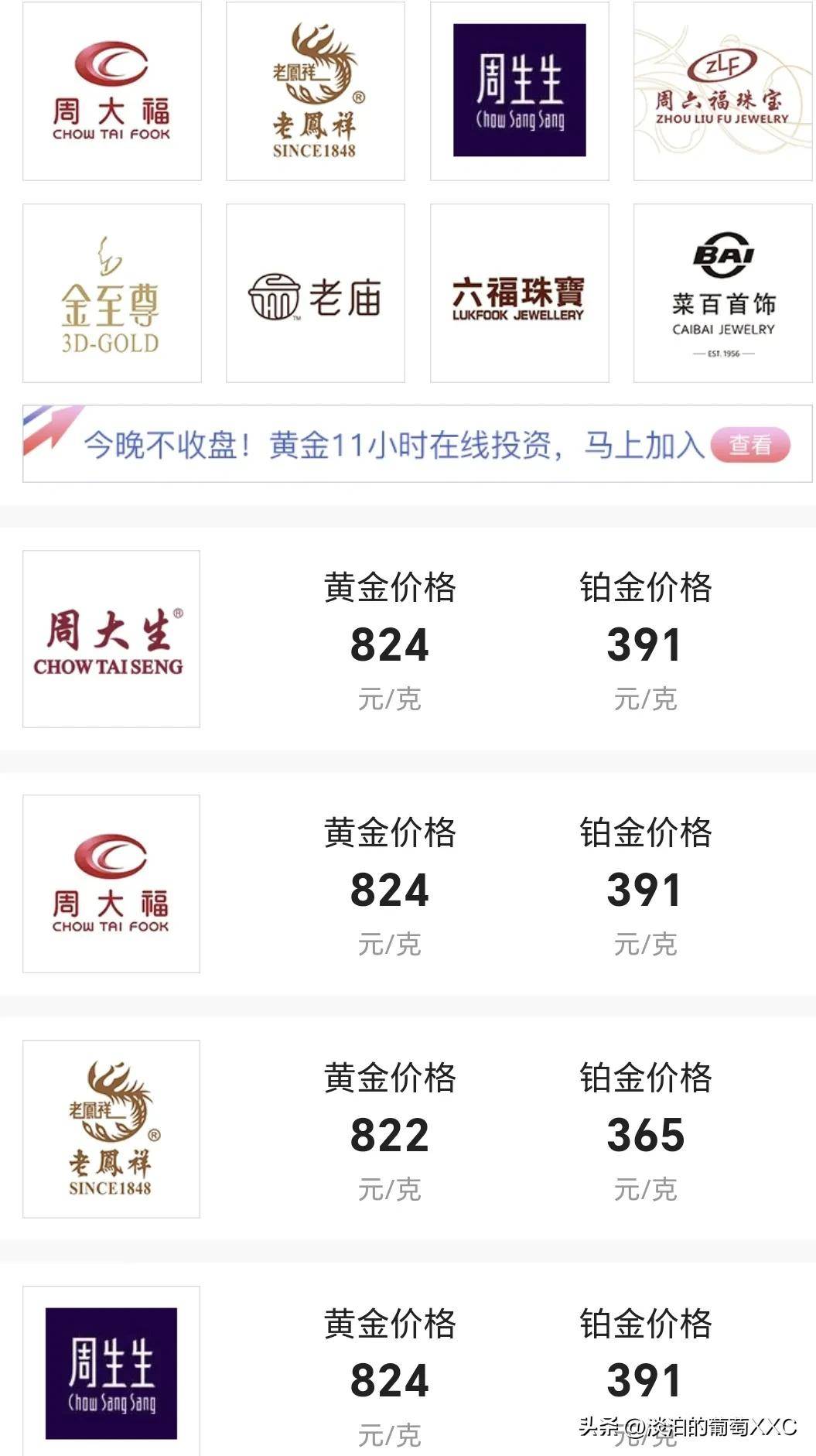The image size is (816, 1456).
Task: Open the 菜百首饰 Caibai Jewelry tile
Action: pos(722,293)
